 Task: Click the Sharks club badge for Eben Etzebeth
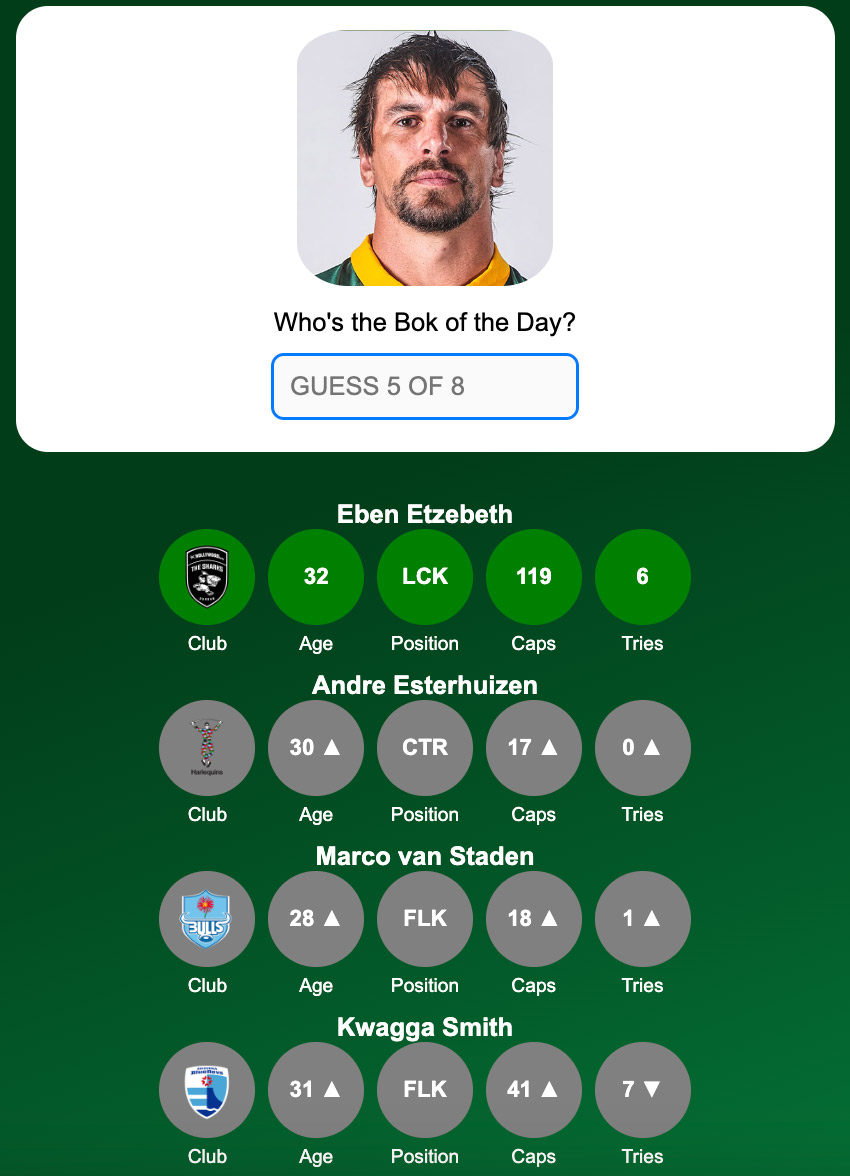pos(207,577)
